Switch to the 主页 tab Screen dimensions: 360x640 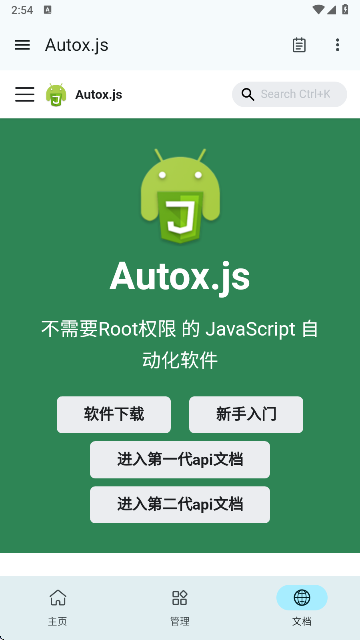click(x=58, y=607)
